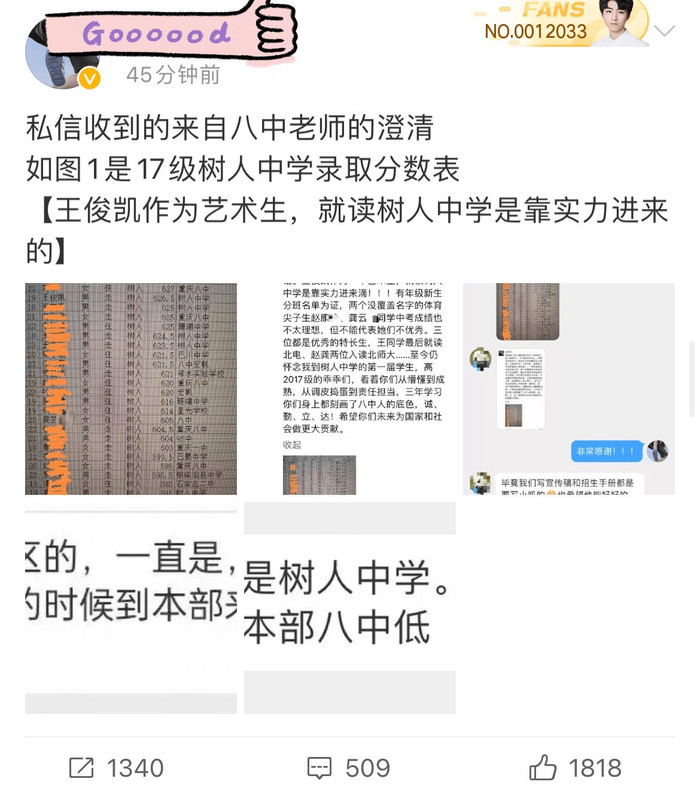This screenshot has height=787, width=700.
Task: Repost this post with 1340 shares
Action: 116,767
